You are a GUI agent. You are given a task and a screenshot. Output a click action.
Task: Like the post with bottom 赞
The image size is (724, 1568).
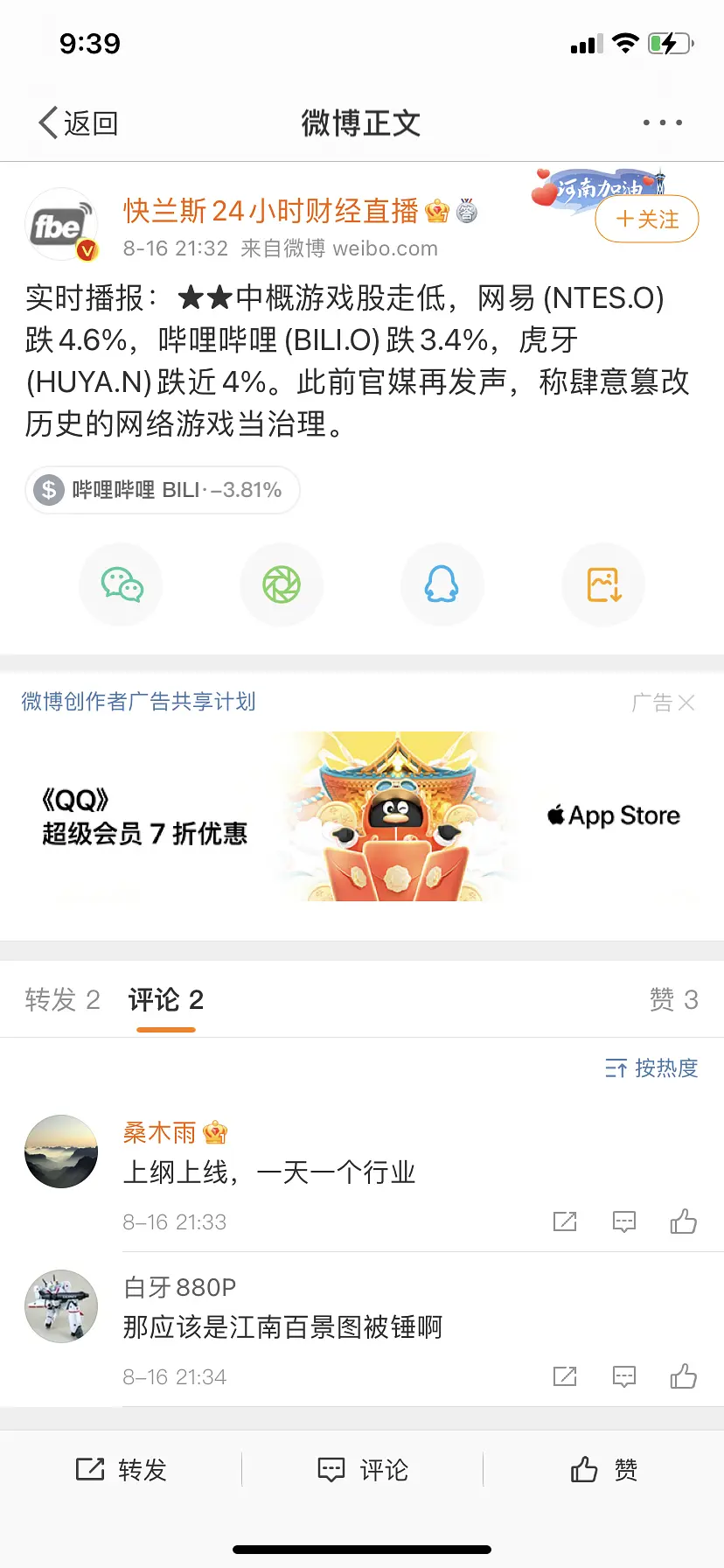pos(603,1469)
